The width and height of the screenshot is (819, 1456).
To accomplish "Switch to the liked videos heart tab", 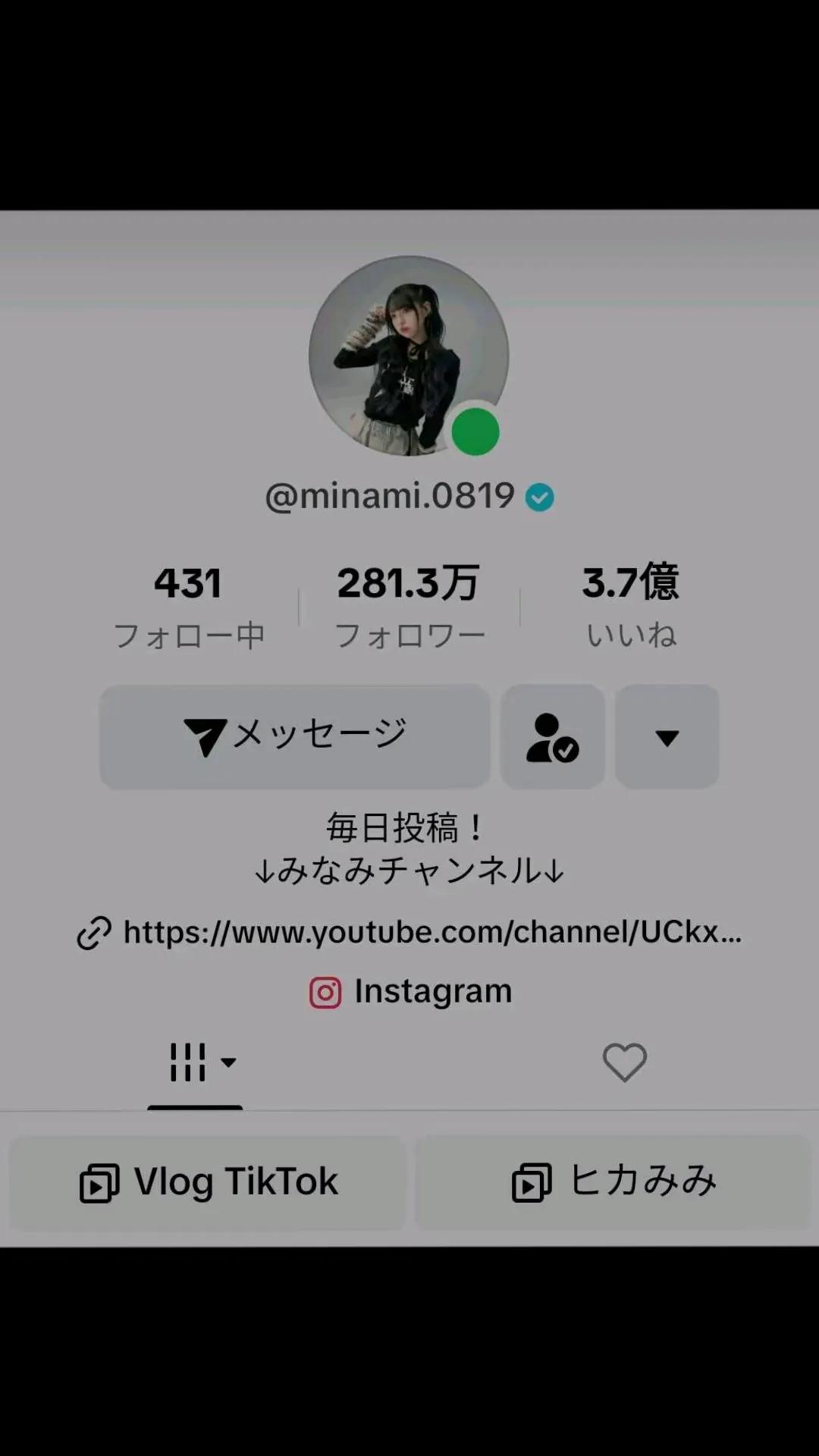I will 624,1062.
